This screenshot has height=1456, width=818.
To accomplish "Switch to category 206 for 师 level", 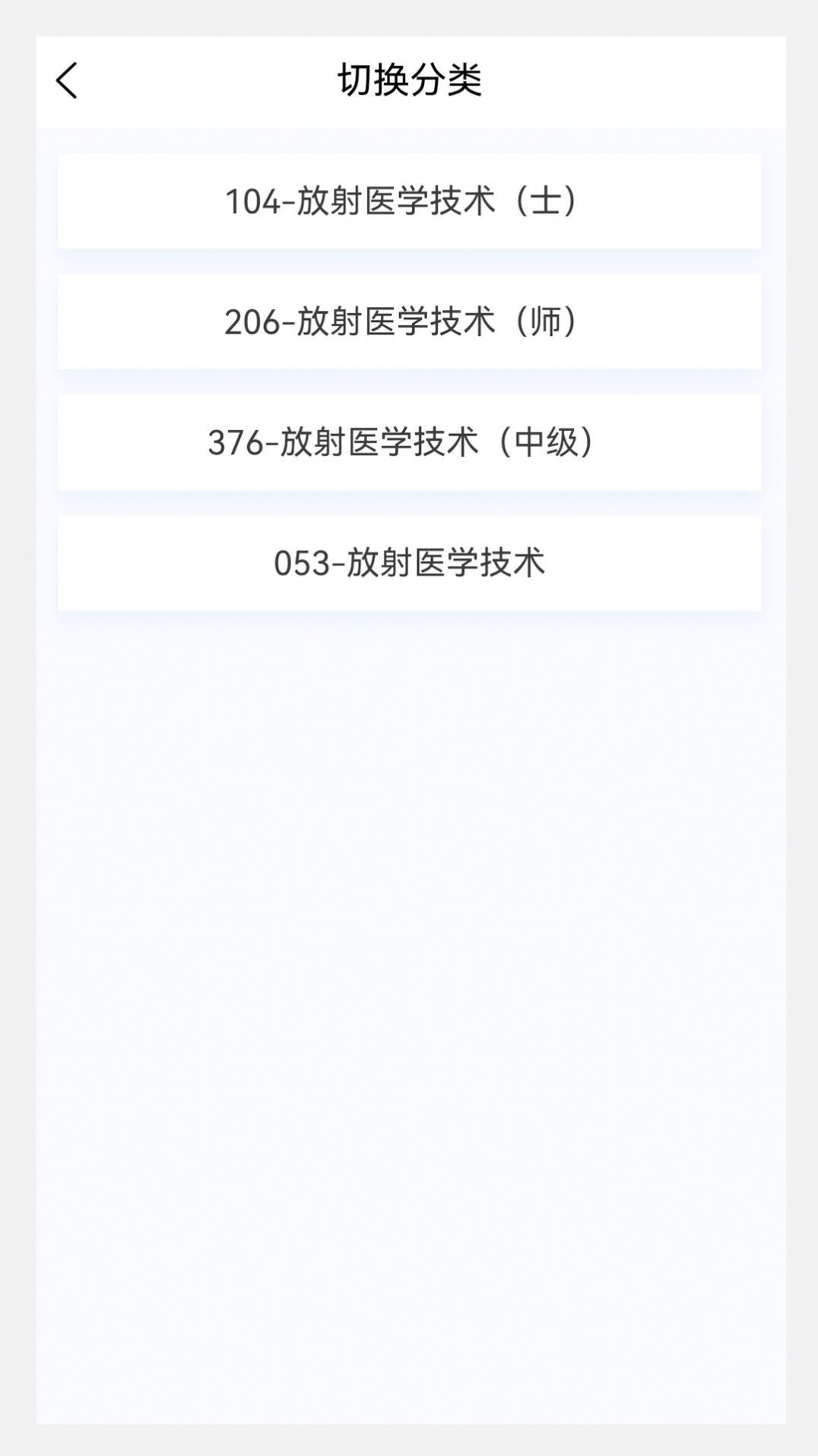I will tap(408, 321).
